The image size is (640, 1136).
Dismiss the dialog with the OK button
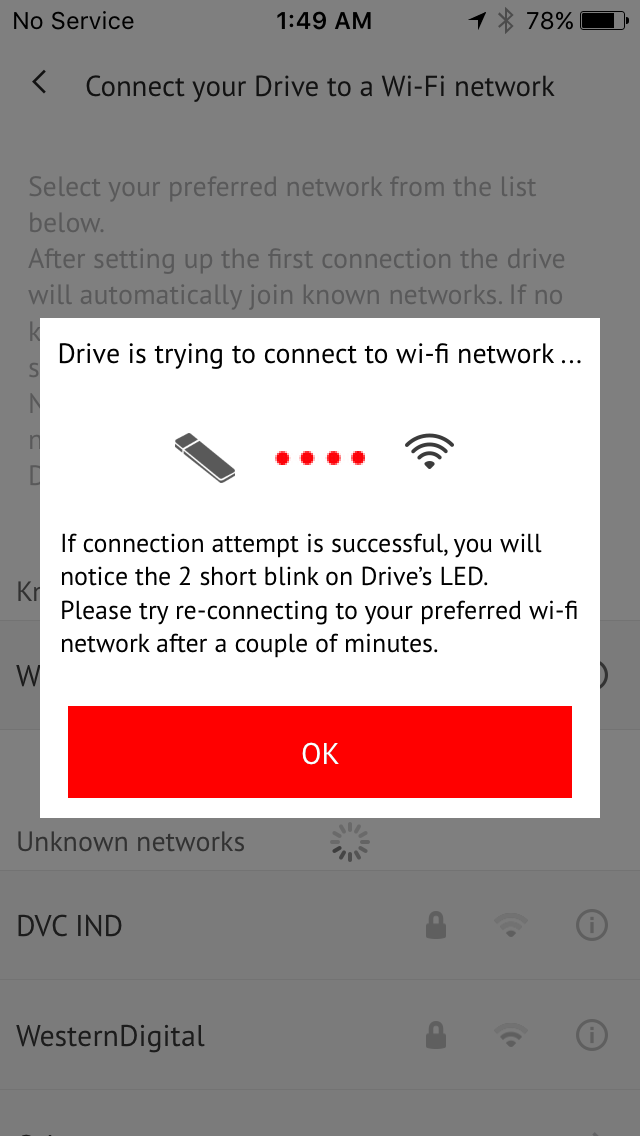pos(320,752)
